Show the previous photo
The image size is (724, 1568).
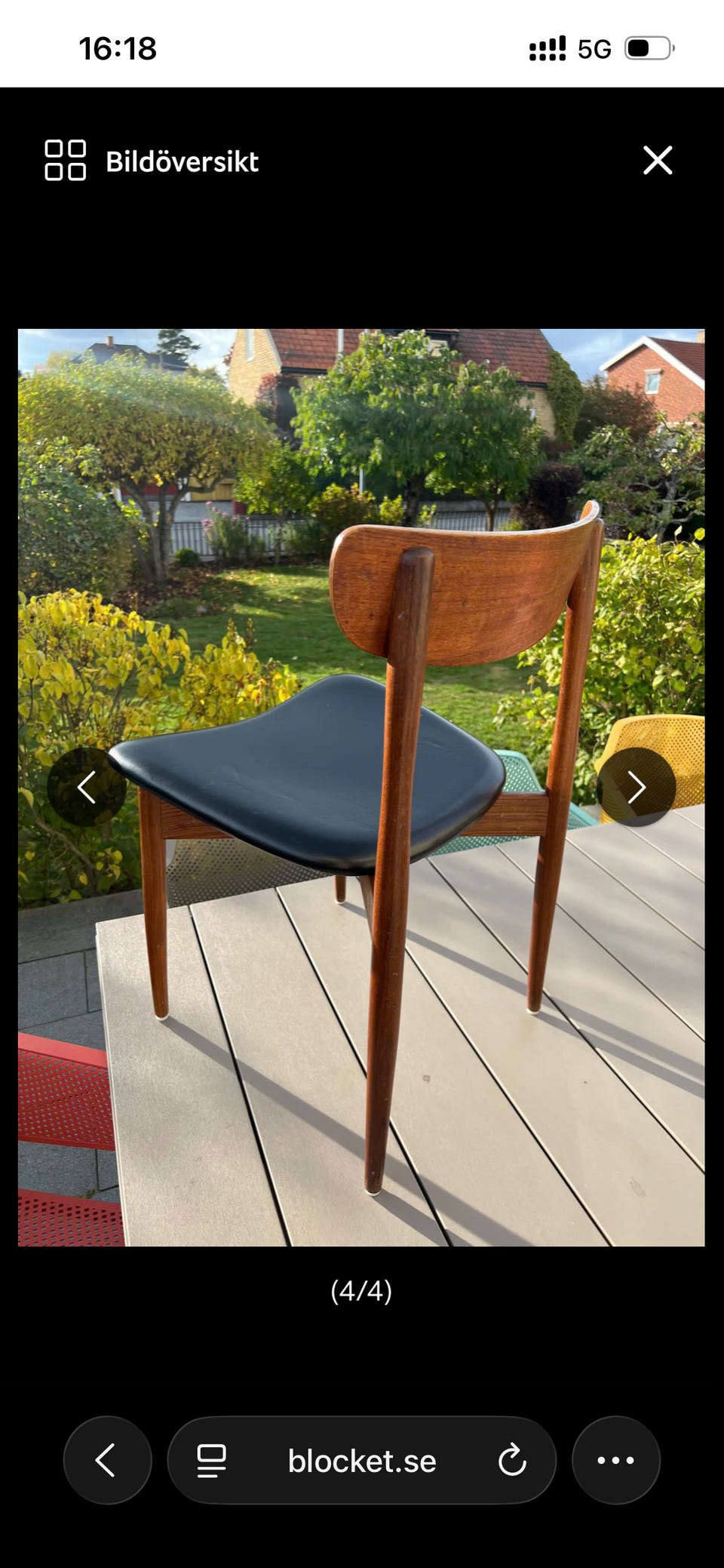pos(87,787)
